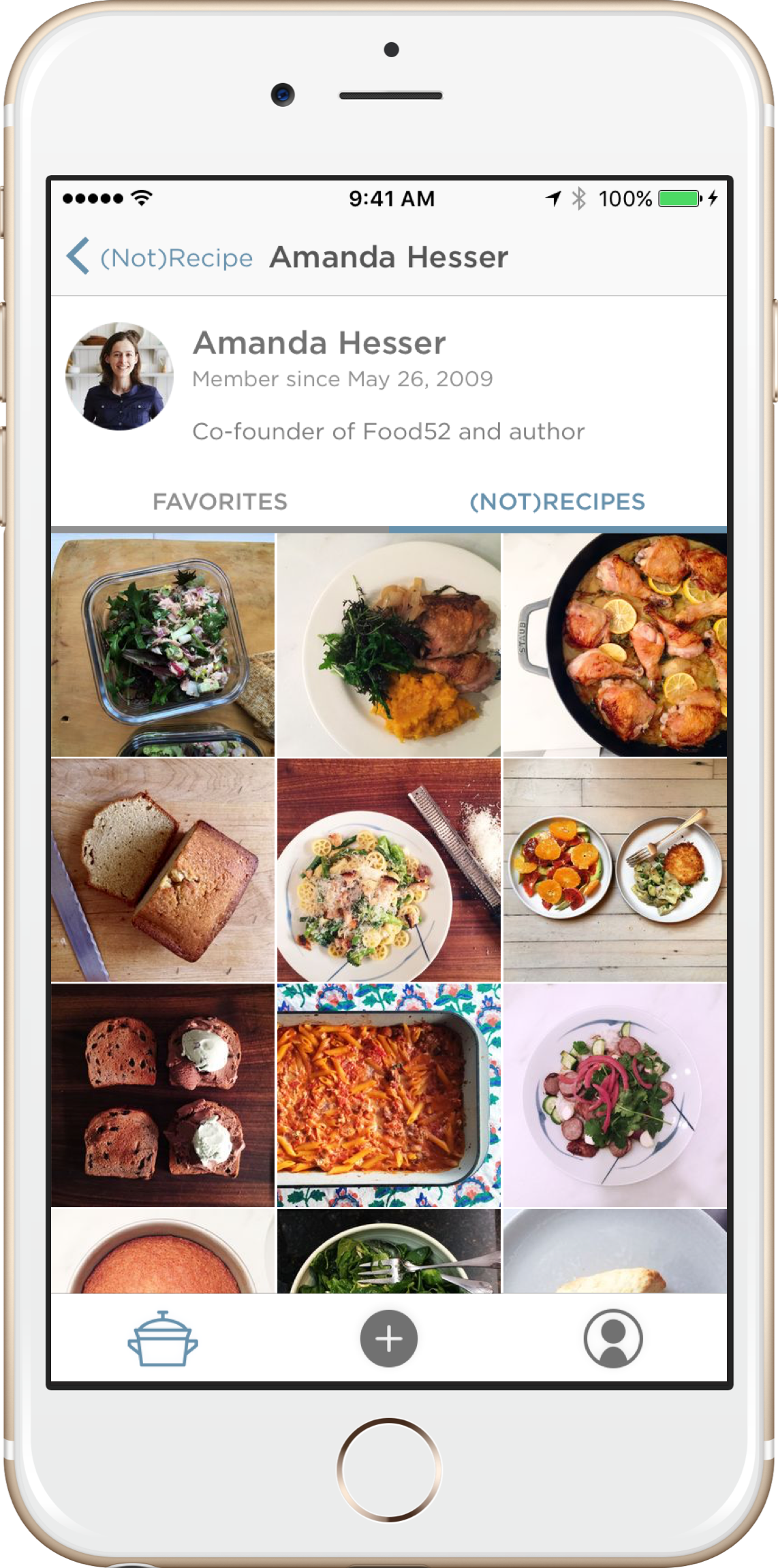Image resolution: width=778 pixels, height=1568 pixels.
Task: Add a new (Not)Recipe with plus button
Action: pos(389,1338)
